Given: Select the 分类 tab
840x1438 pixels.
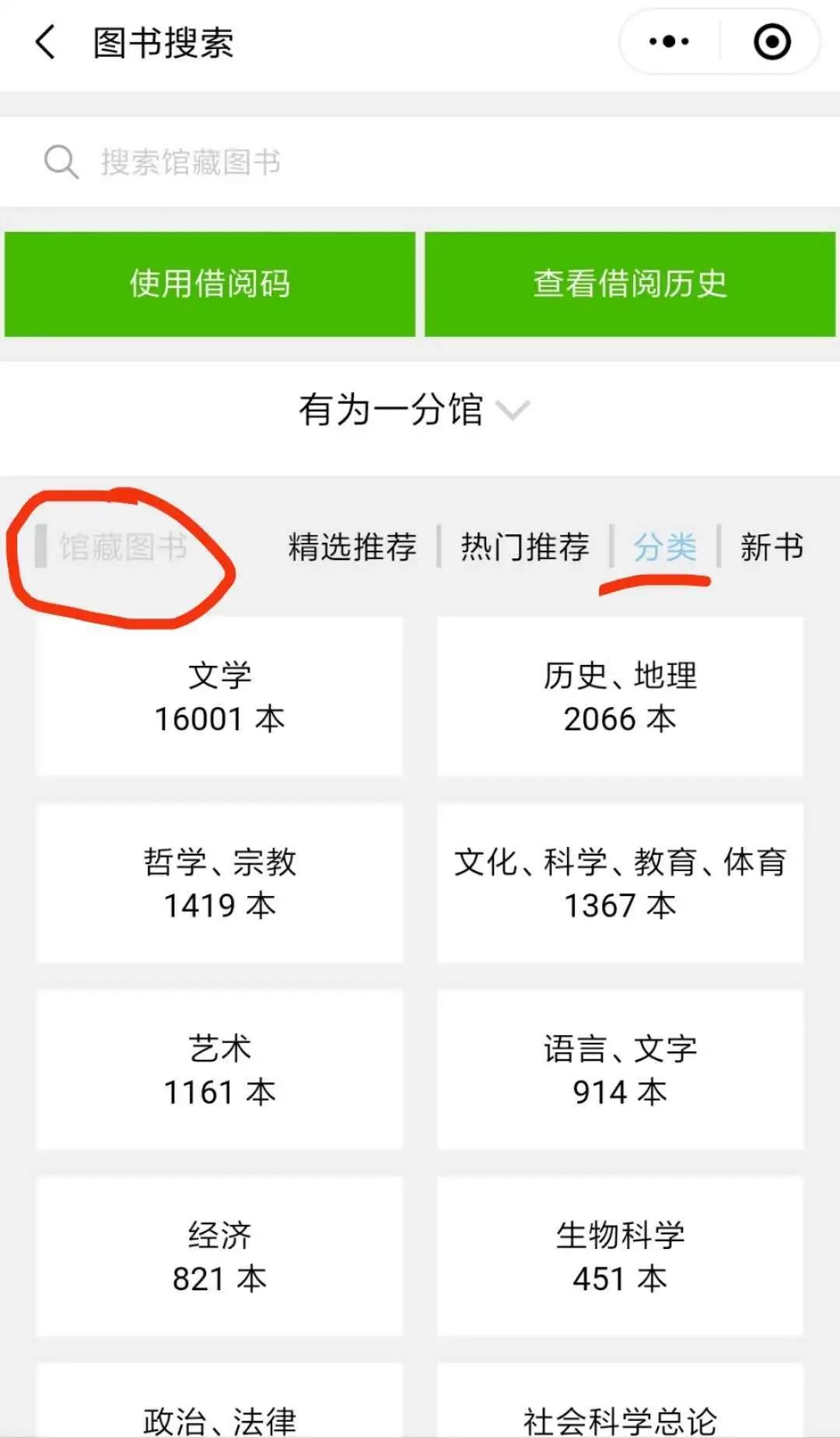Looking at the screenshot, I should point(664,547).
